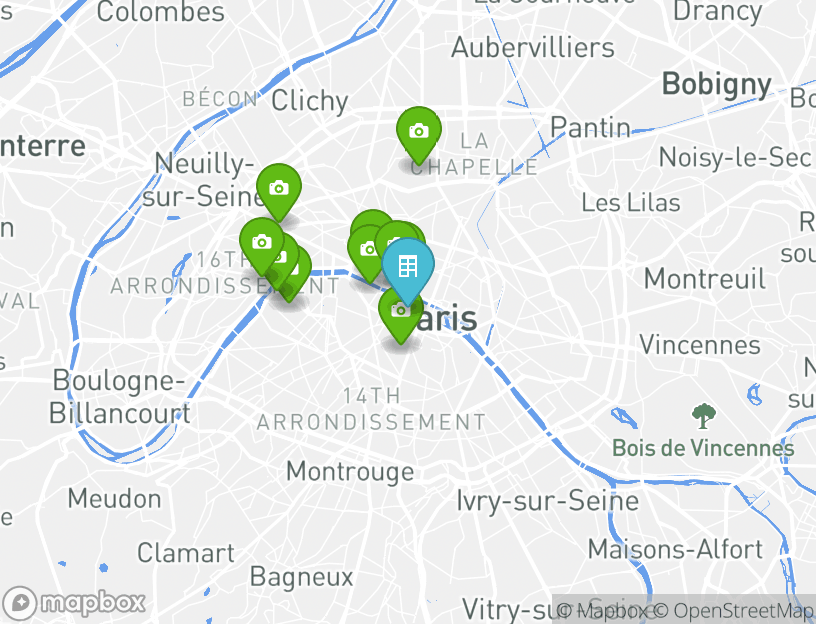The width and height of the screenshot is (816, 624).
Task: Tap the camera pin beside the Paris label
Action: point(400,311)
